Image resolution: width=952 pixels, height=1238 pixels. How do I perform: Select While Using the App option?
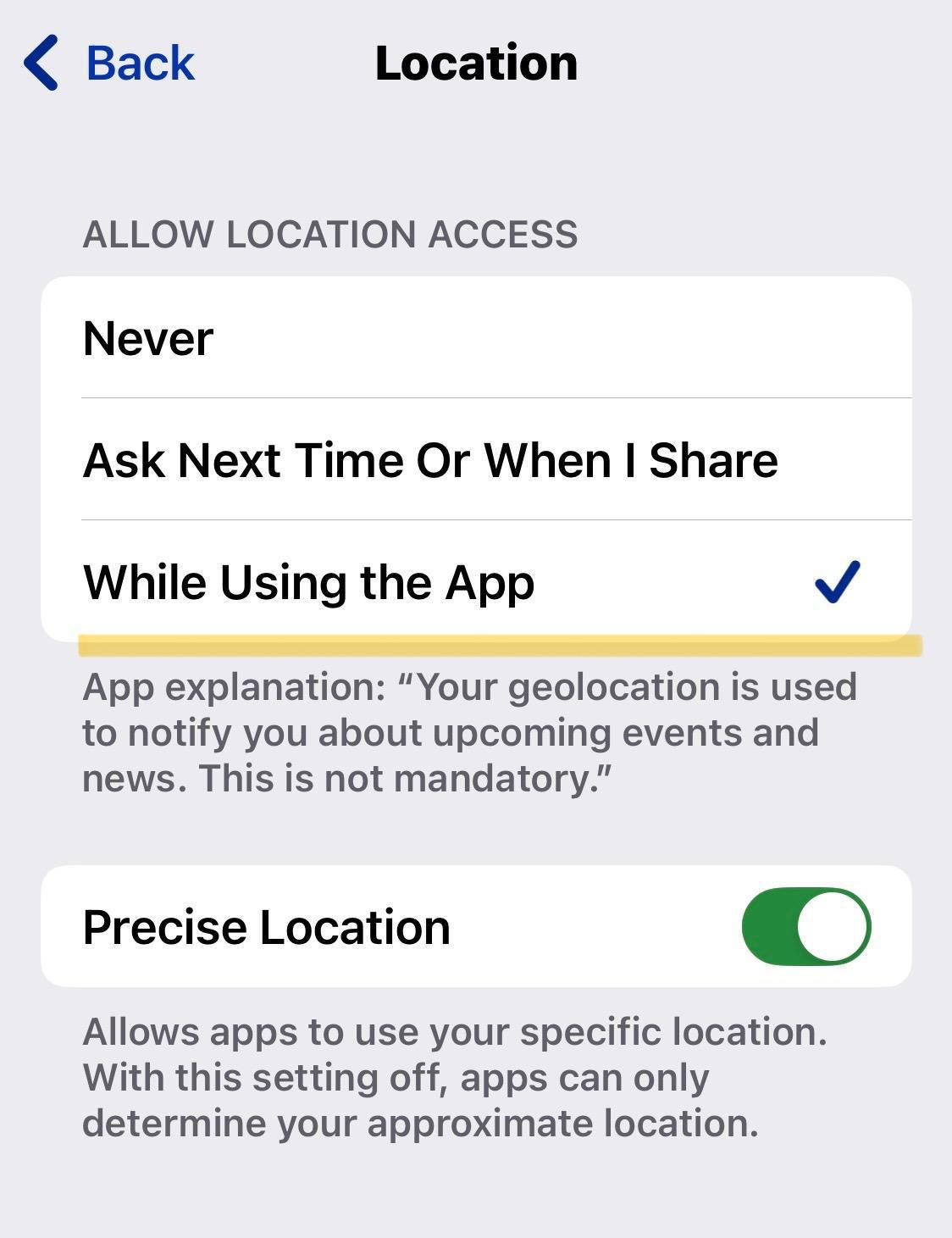(474, 582)
